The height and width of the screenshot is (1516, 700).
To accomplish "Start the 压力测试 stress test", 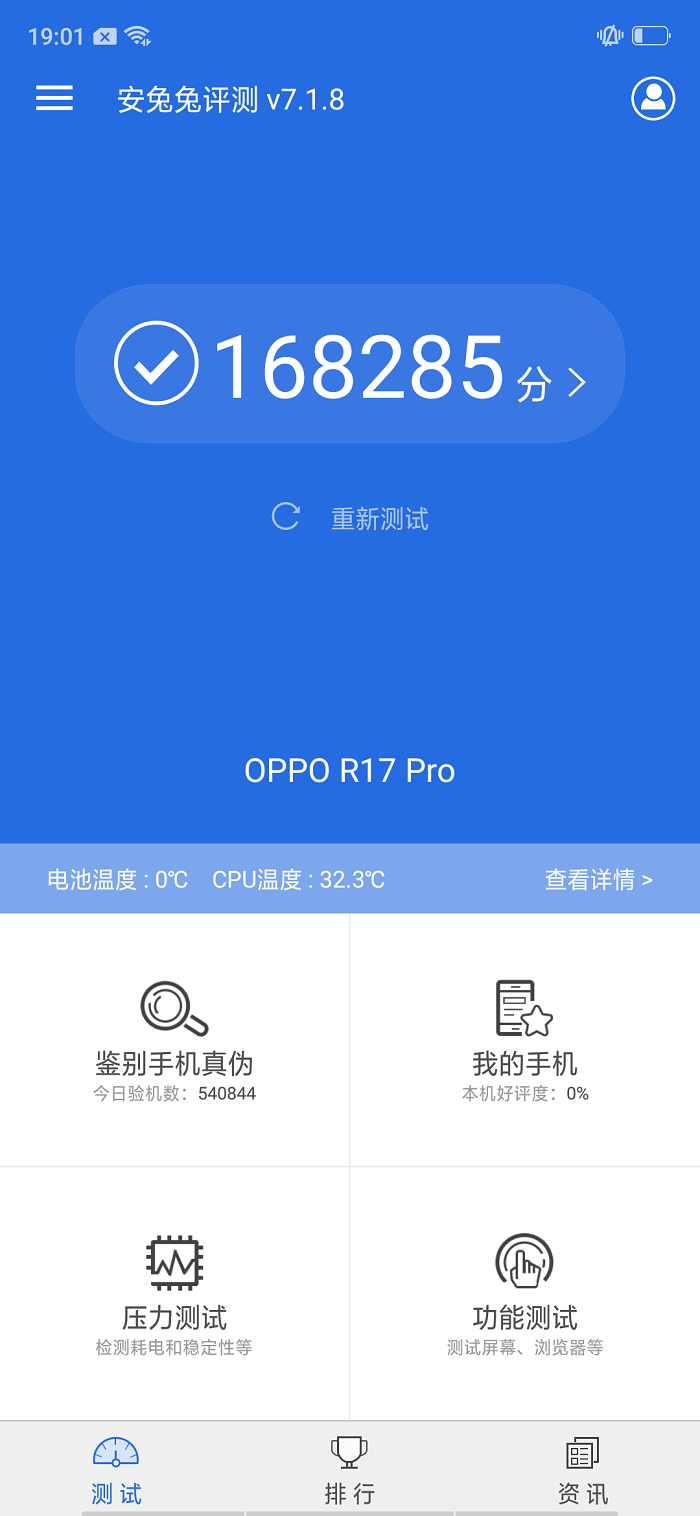I will pos(175,1294).
